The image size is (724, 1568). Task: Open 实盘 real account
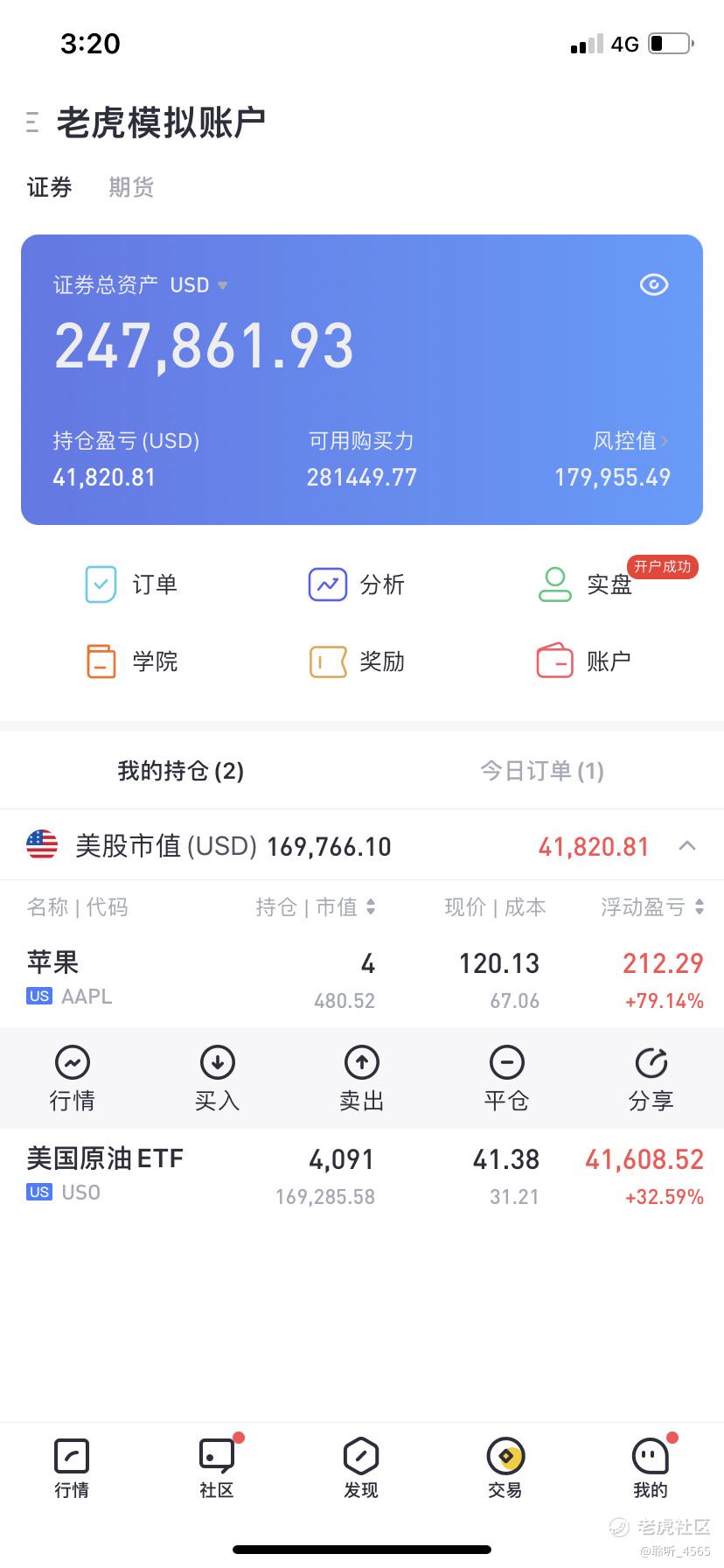coord(584,584)
